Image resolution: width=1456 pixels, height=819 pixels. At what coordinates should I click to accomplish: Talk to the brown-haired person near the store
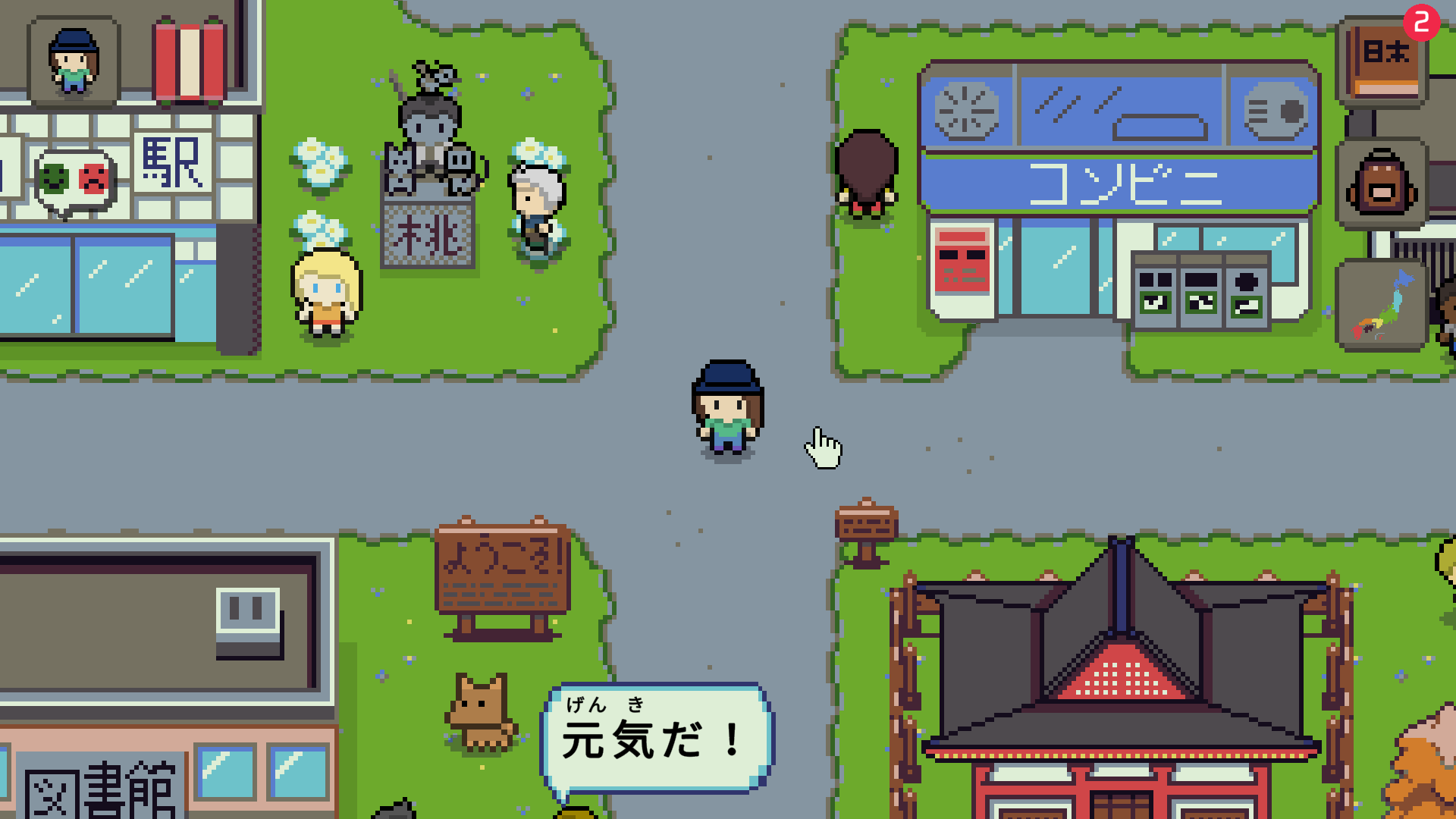[x=866, y=176]
